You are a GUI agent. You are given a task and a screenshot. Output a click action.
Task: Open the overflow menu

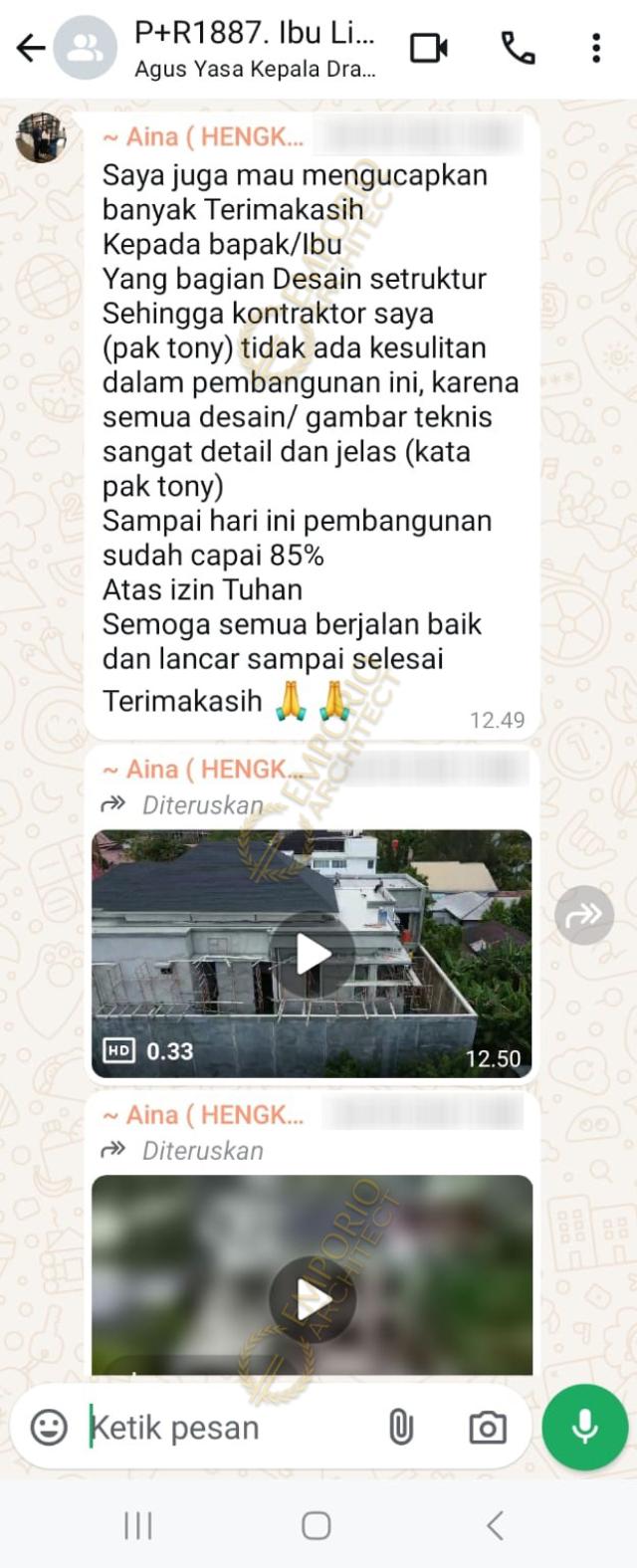595,48
